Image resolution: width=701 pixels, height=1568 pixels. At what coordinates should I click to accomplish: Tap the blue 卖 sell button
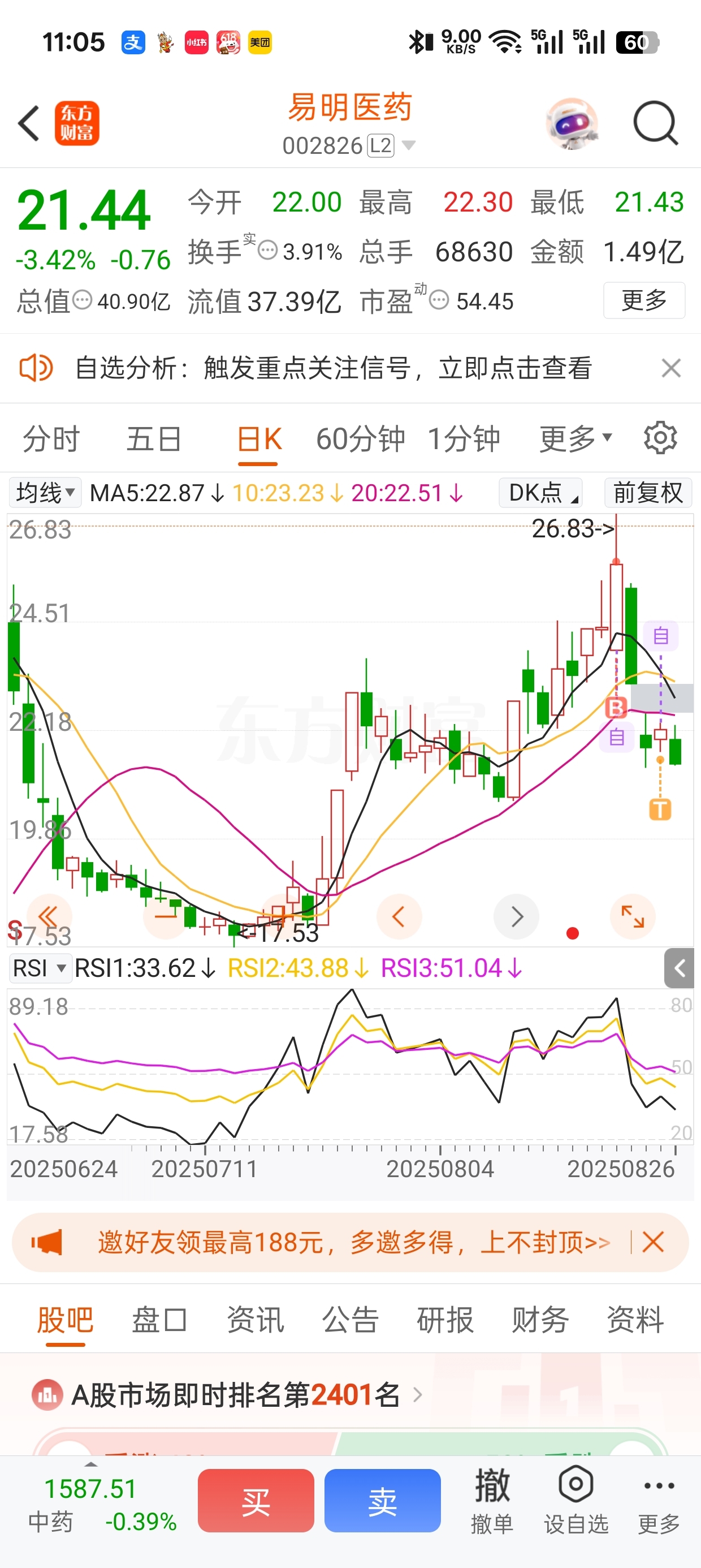(x=382, y=1501)
